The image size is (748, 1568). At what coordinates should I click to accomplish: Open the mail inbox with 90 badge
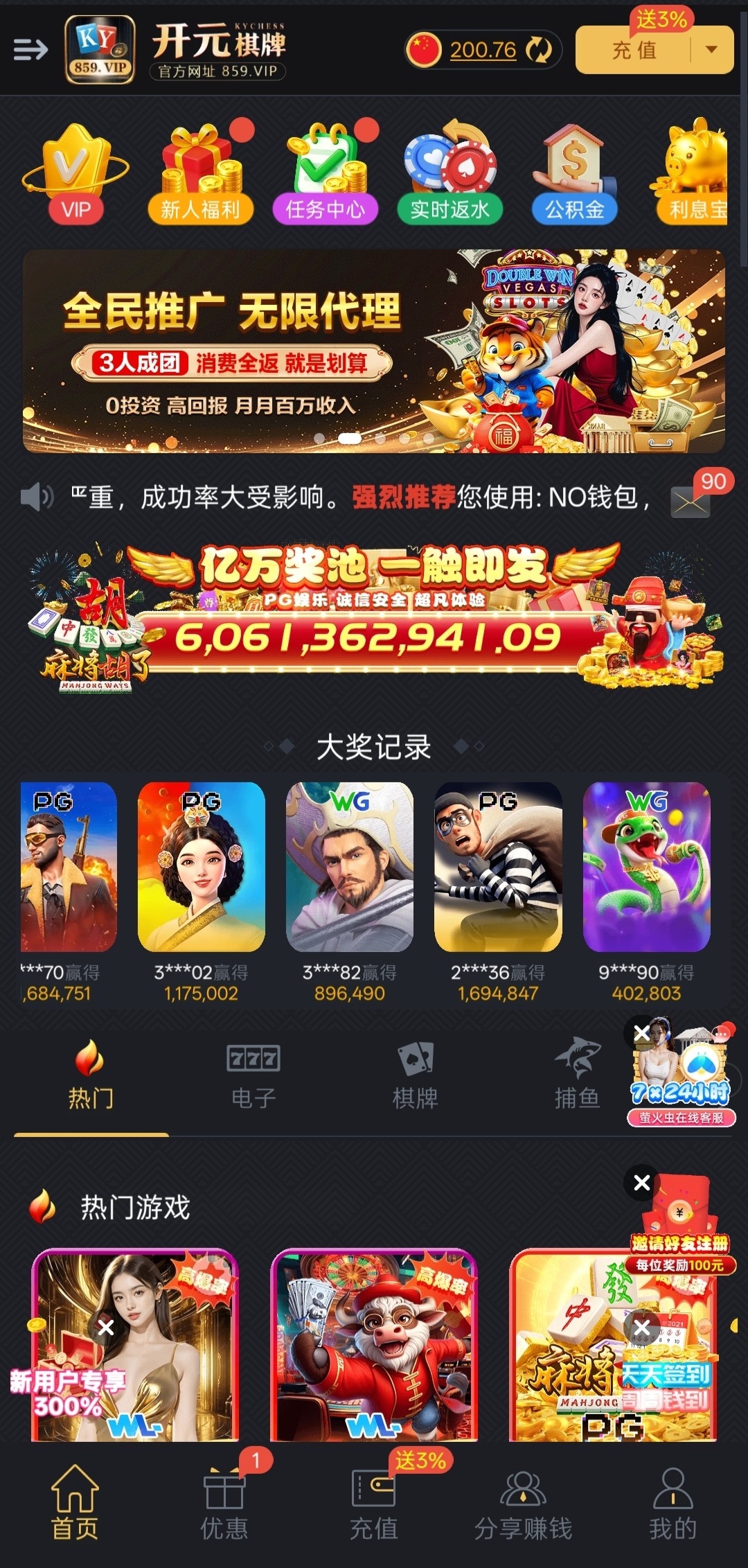click(691, 501)
